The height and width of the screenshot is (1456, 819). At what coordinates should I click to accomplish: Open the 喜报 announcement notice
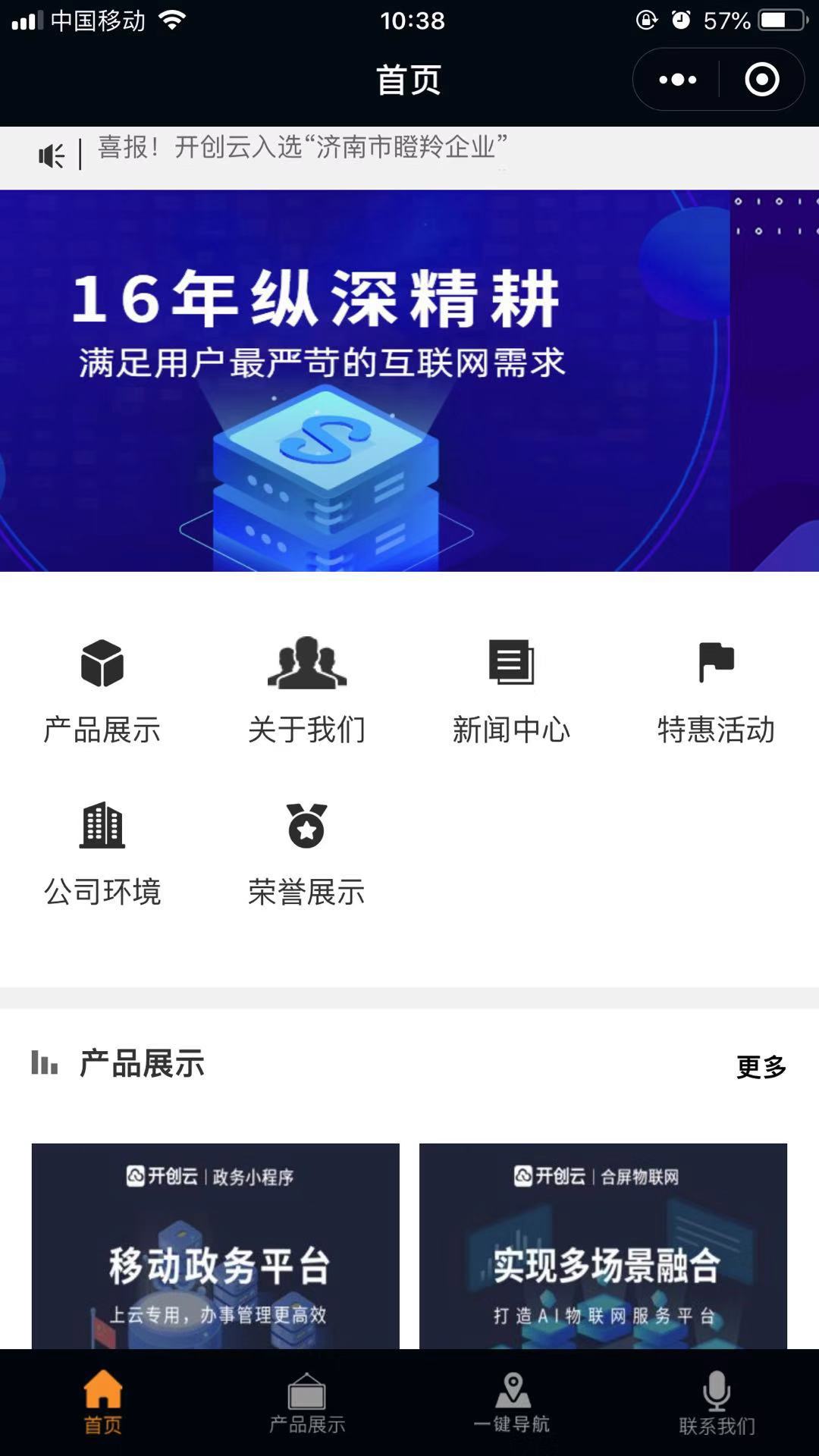click(302, 147)
